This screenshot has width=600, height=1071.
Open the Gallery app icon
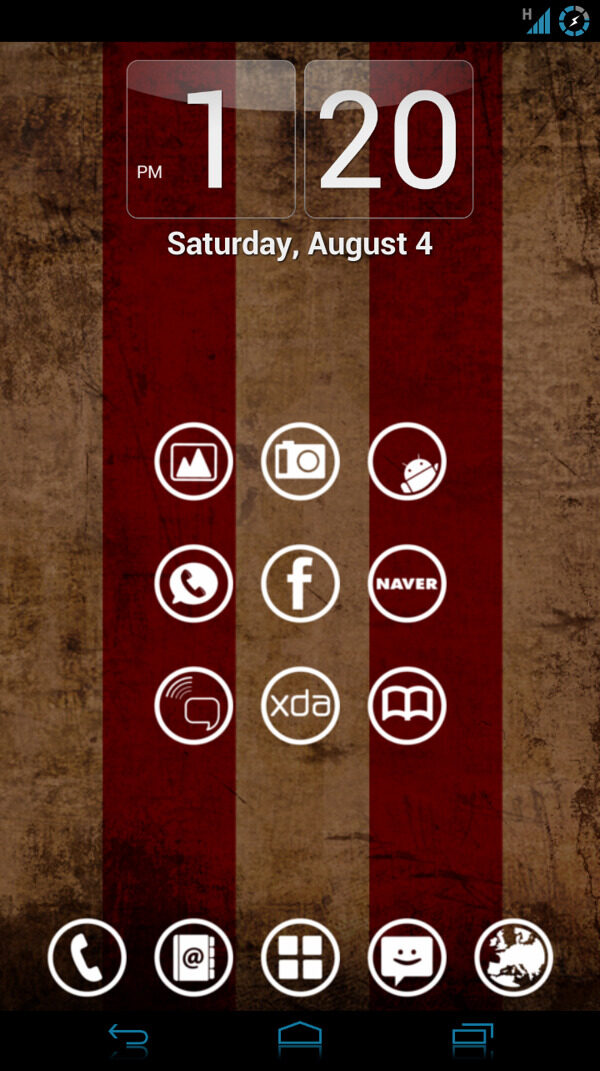tap(194, 461)
